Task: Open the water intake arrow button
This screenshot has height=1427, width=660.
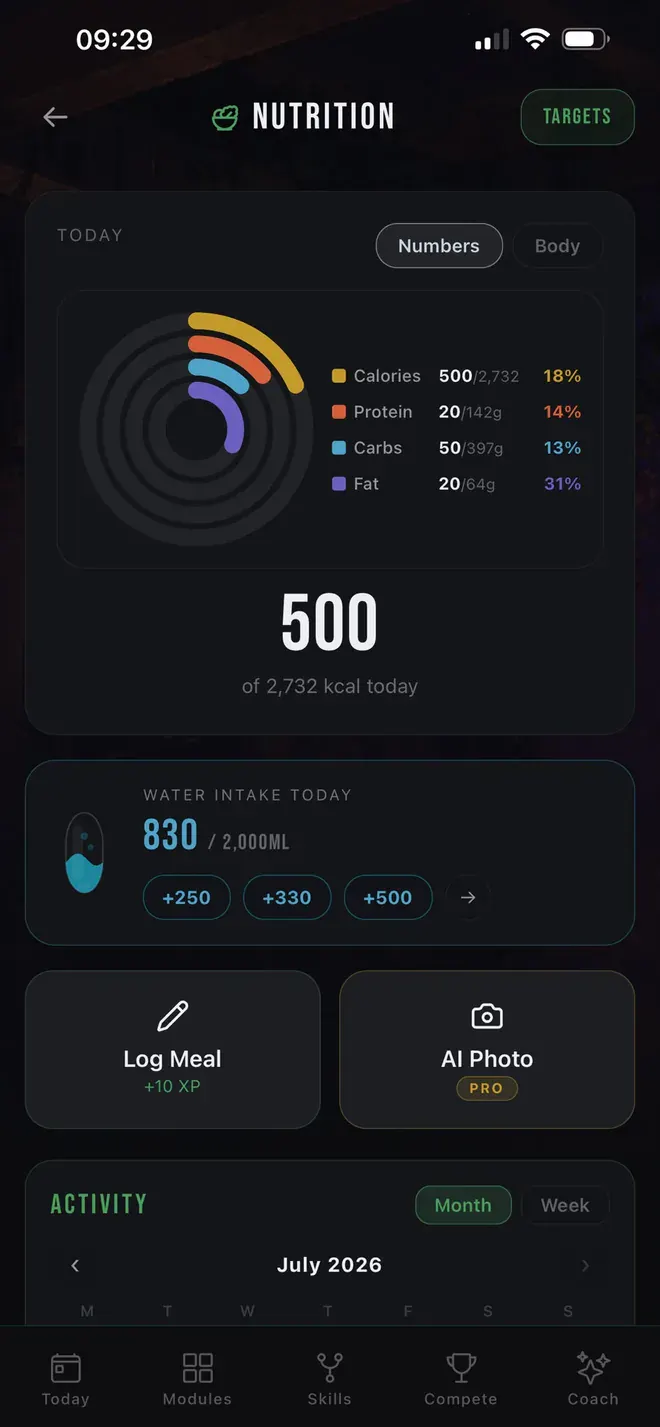Action: [468, 898]
